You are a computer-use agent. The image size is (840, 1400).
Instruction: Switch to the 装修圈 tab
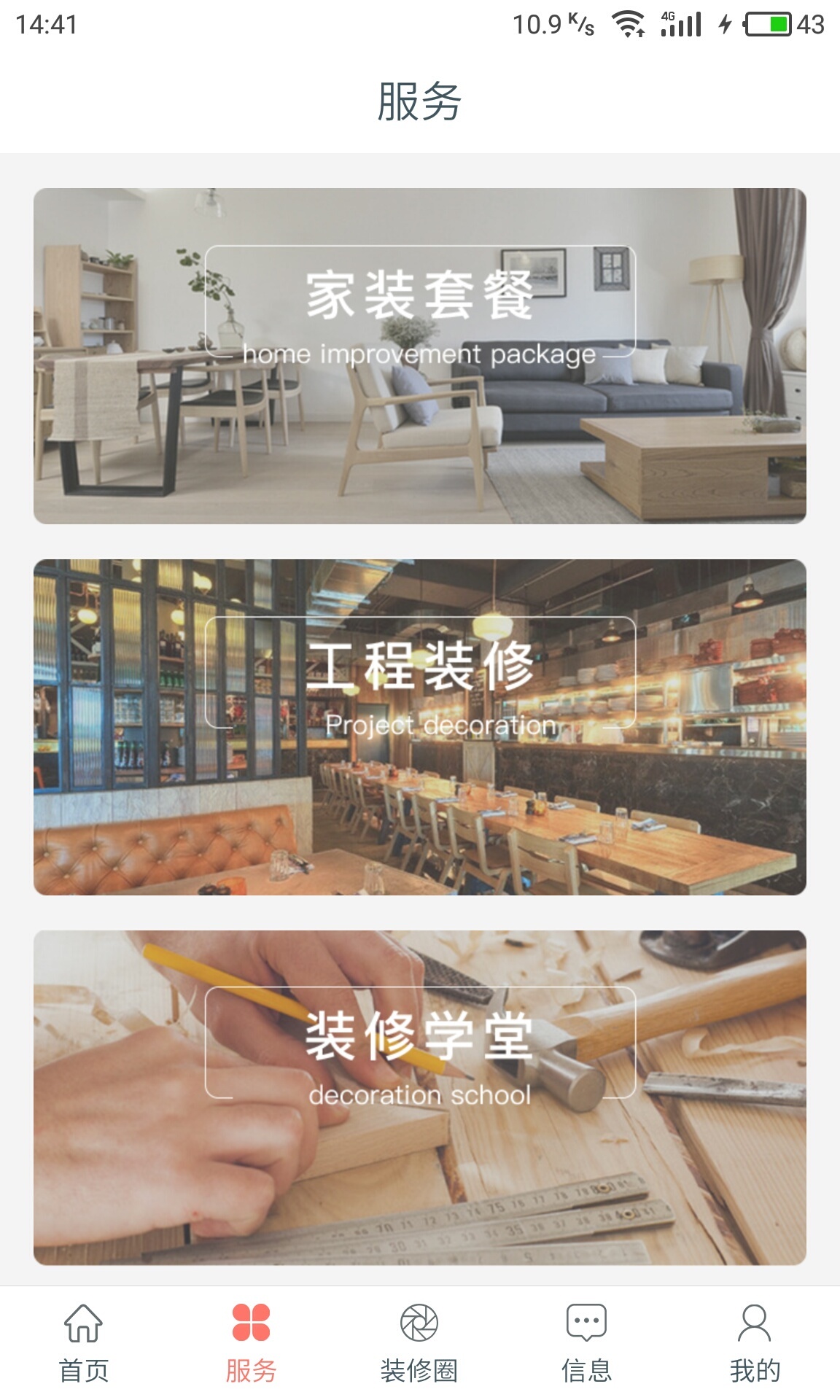coord(419,1343)
